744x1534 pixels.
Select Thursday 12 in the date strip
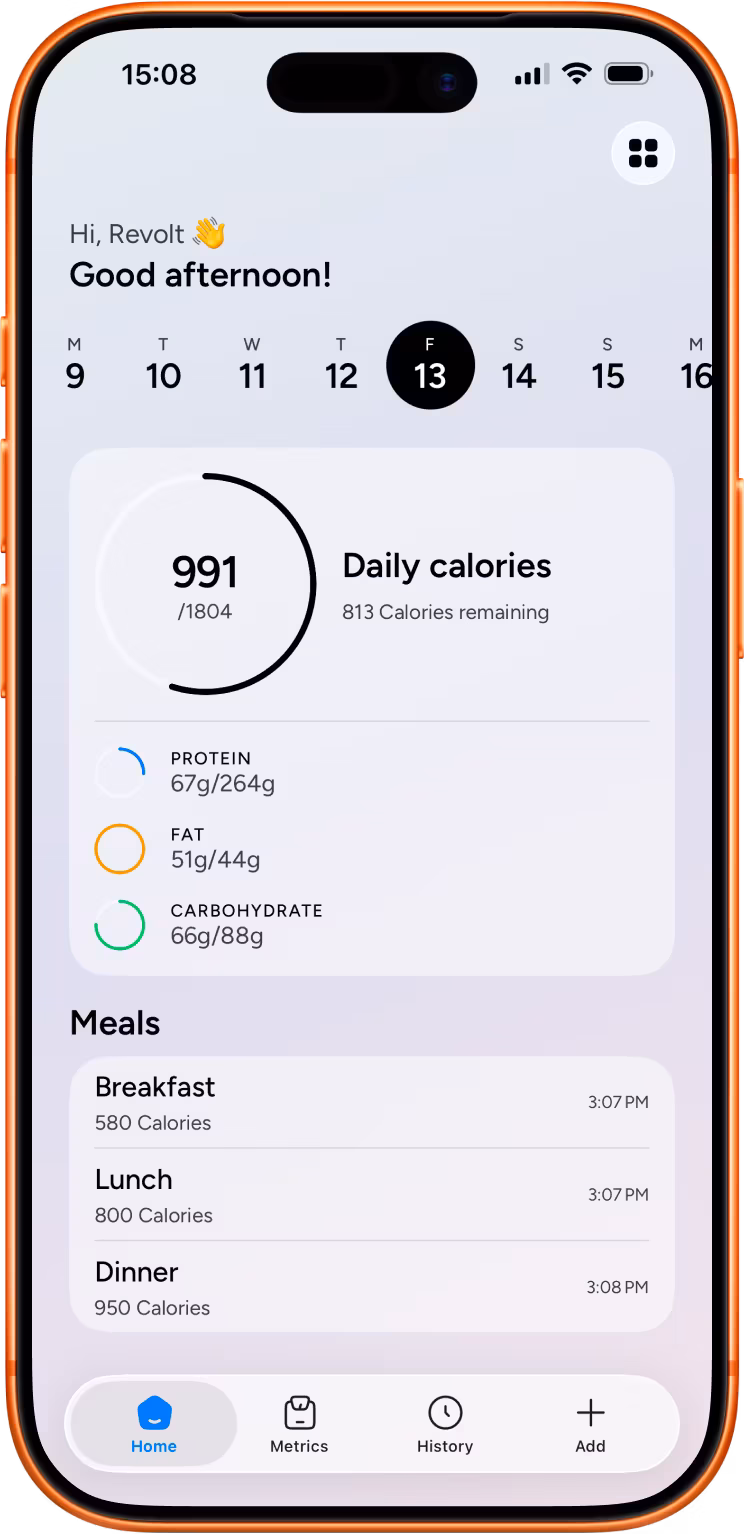pos(341,365)
